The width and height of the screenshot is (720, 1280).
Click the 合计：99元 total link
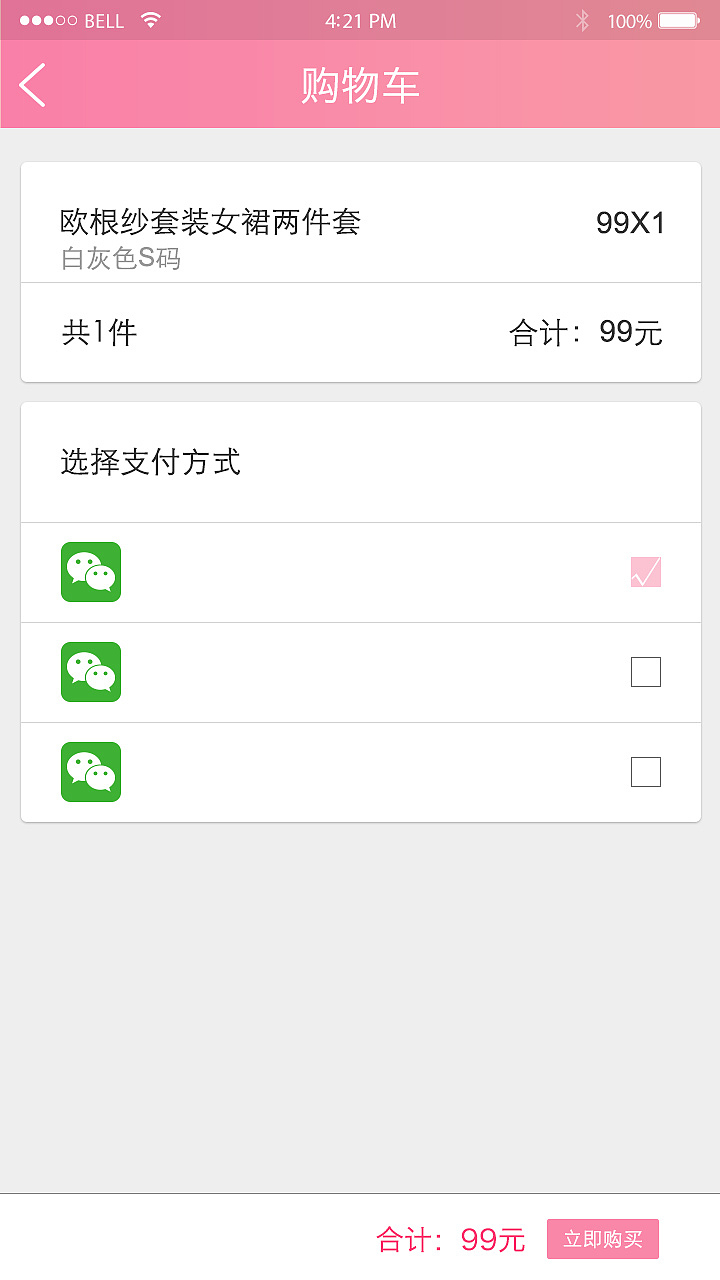(450, 1238)
